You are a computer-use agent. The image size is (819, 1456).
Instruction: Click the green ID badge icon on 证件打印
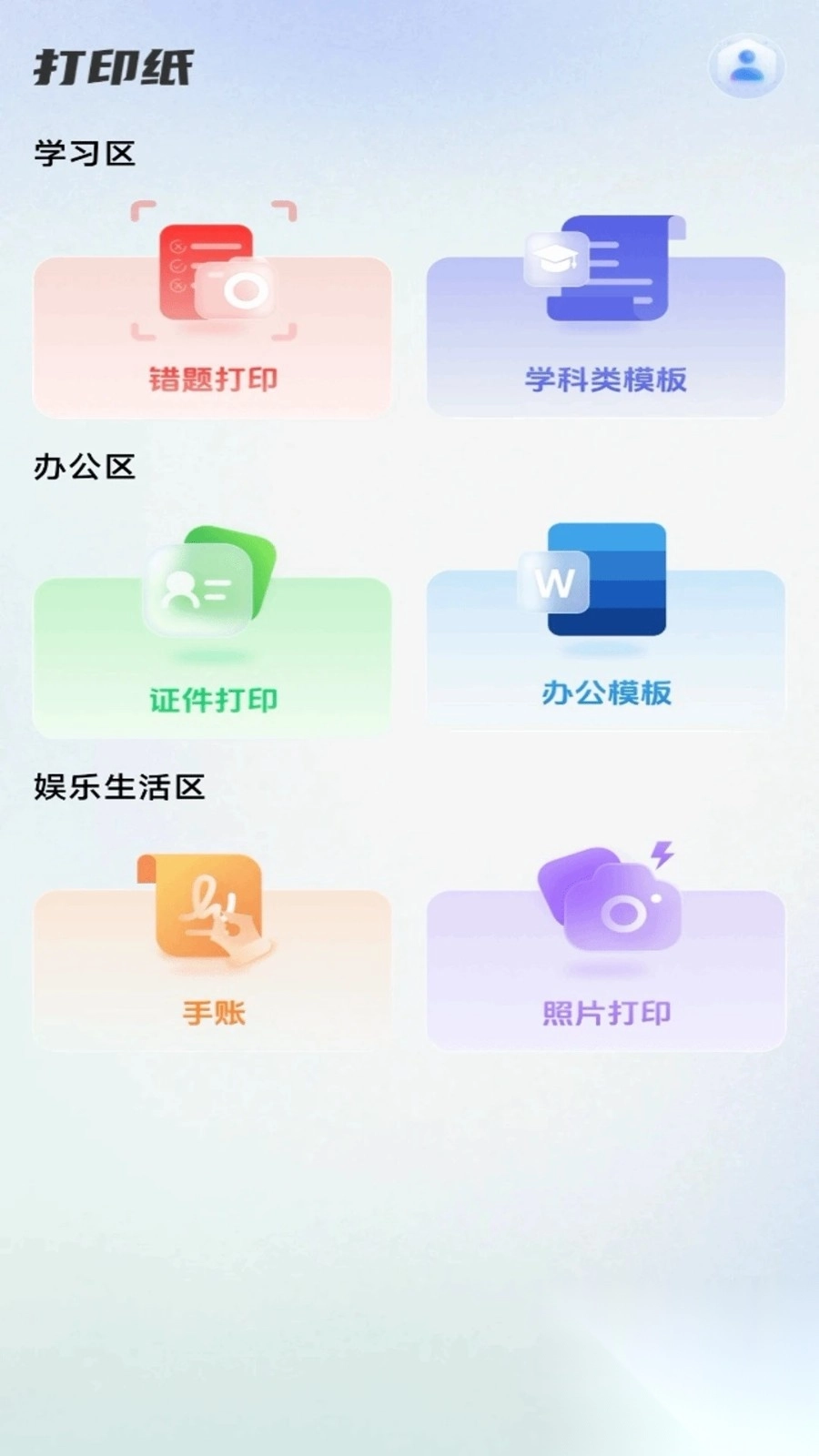pos(207,587)
